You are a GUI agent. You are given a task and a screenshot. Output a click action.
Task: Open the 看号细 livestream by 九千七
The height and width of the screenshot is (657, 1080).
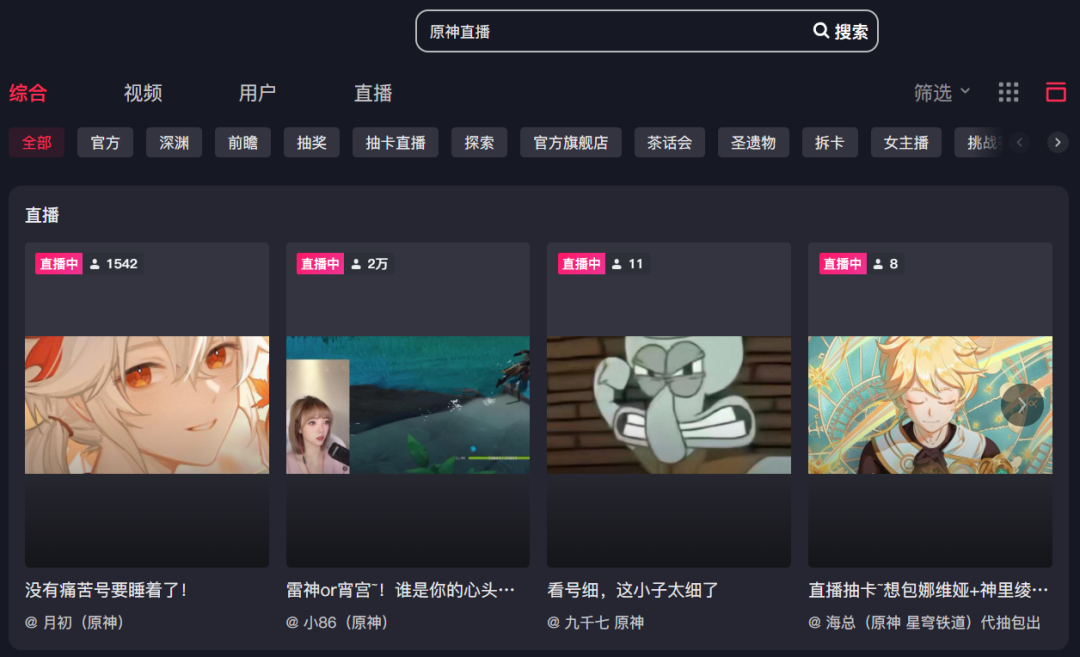pos(669,405)
